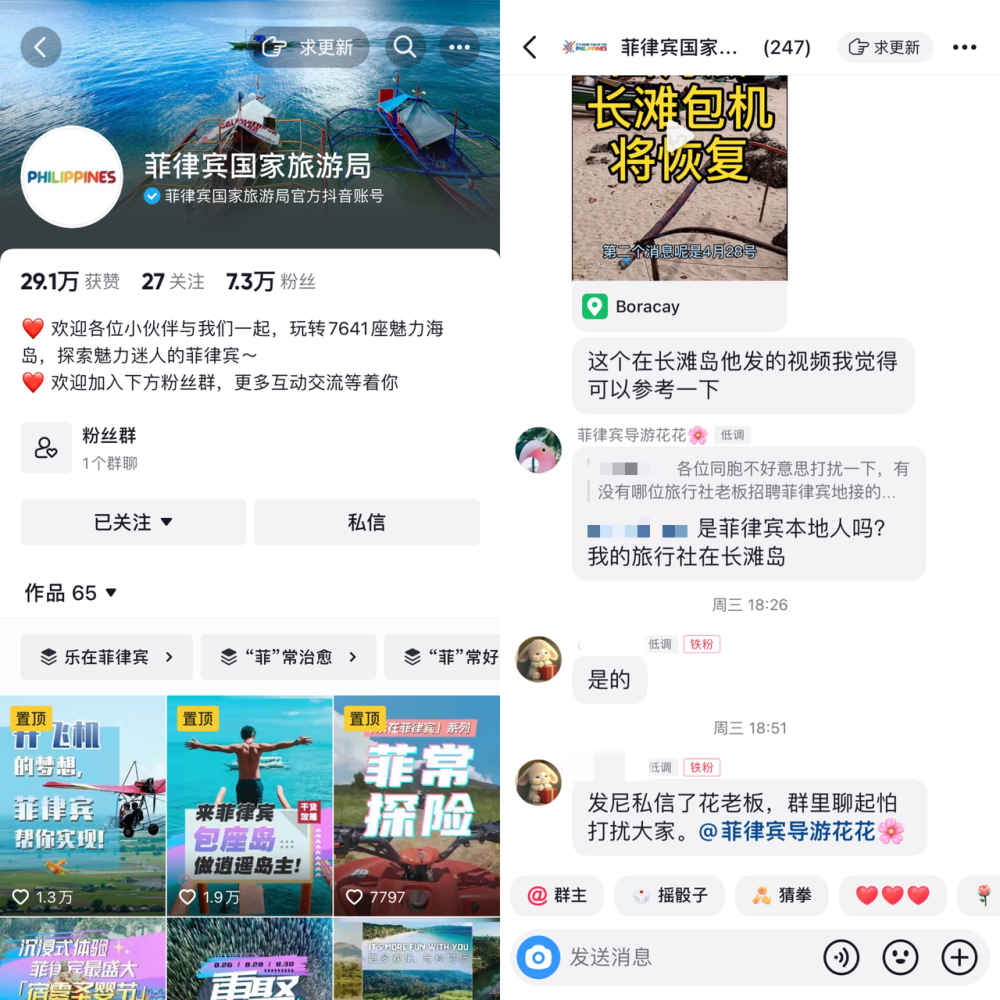Viewport: 1000px width, 1000px height.
Task: Open the “菲”常治愈 collection chip
Action: (x=288, y=657)
